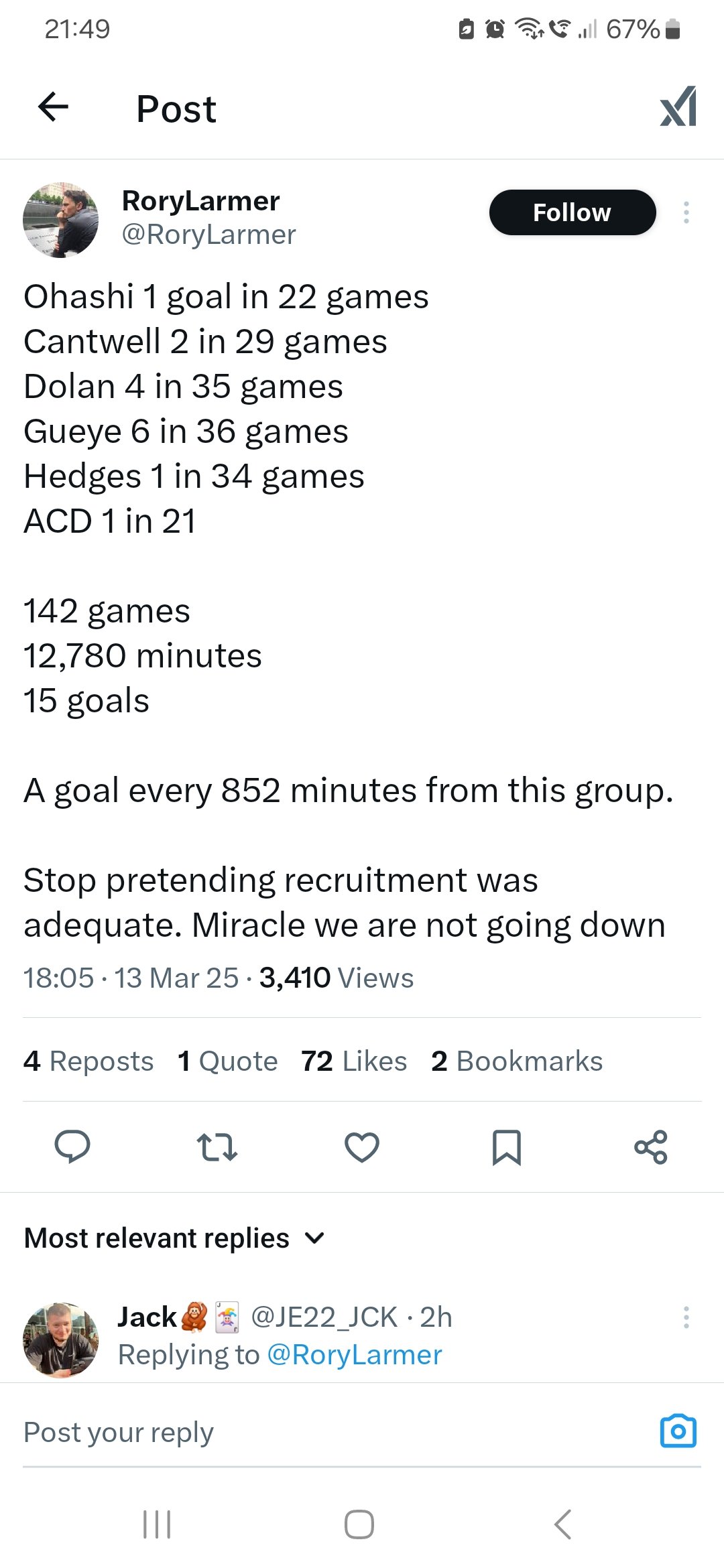View the 4 Reposts list
The width and height of the screenshot is (724, 1568).
[x=88, y=1061]
